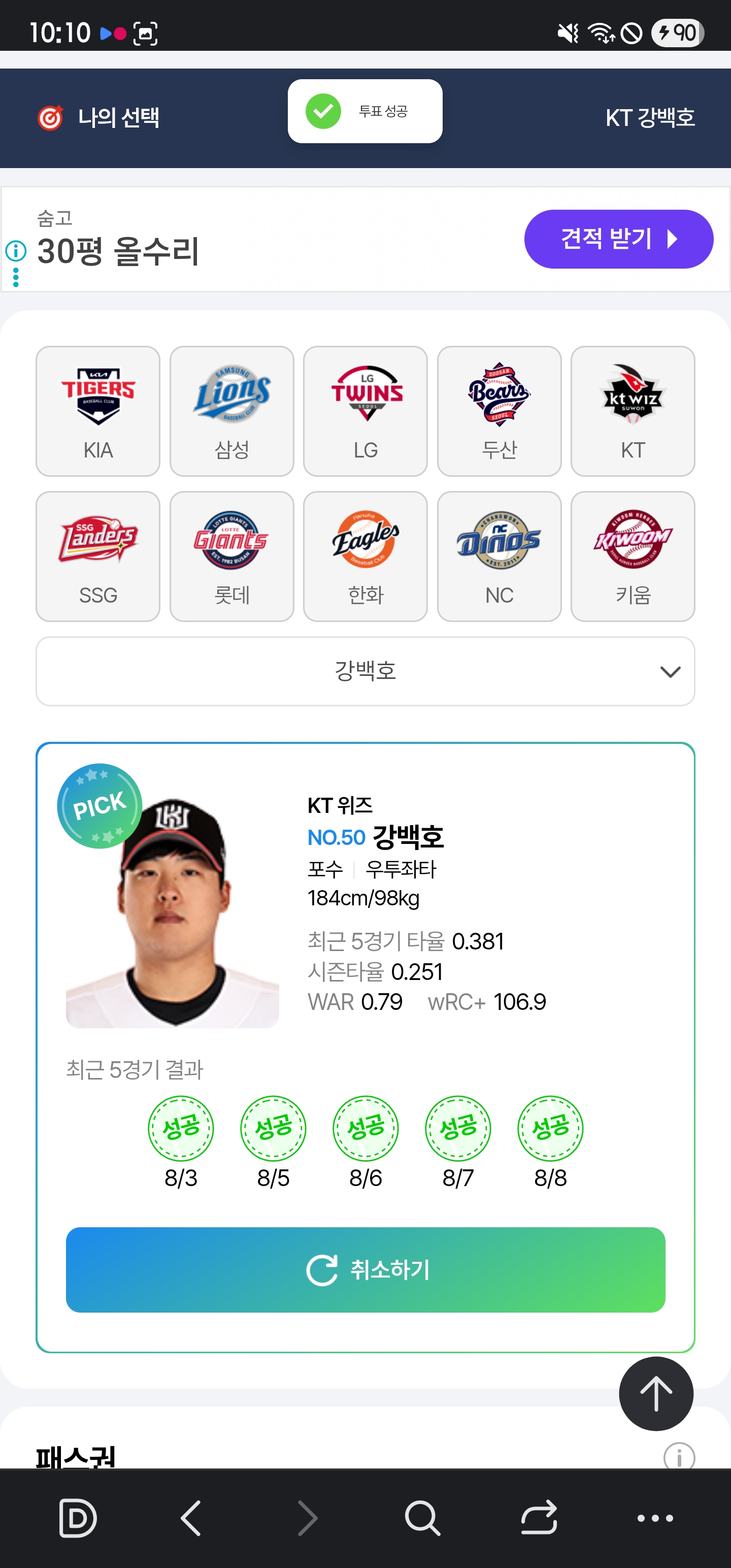Open the Daum home button
Screen dimensions: 731x1568
(x=77, y=1518)
